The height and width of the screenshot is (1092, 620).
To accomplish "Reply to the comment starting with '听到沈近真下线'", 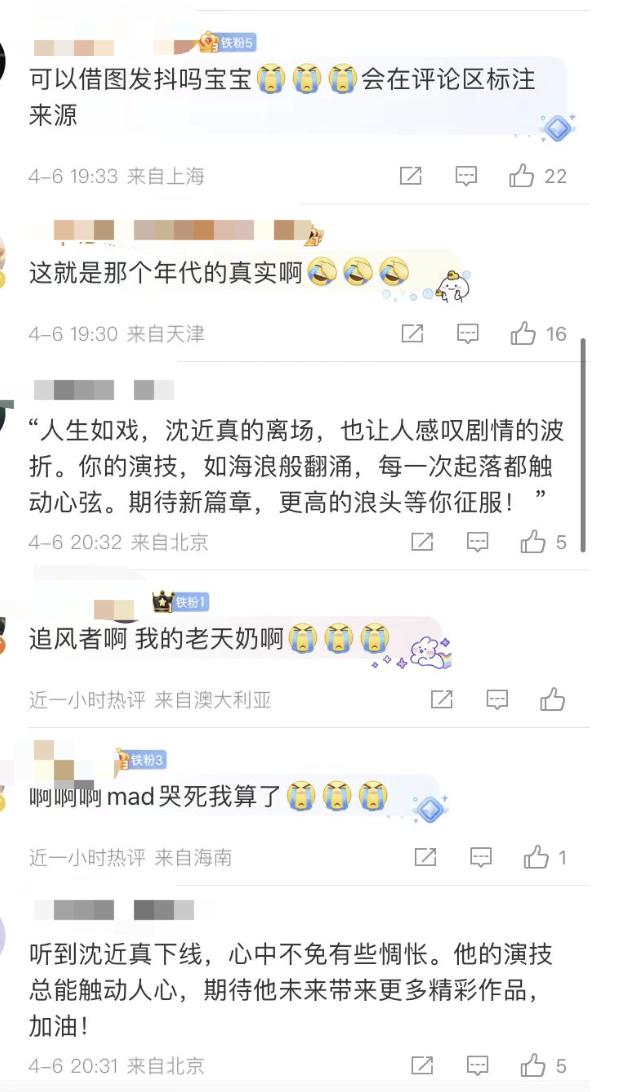I will 478,1066.
